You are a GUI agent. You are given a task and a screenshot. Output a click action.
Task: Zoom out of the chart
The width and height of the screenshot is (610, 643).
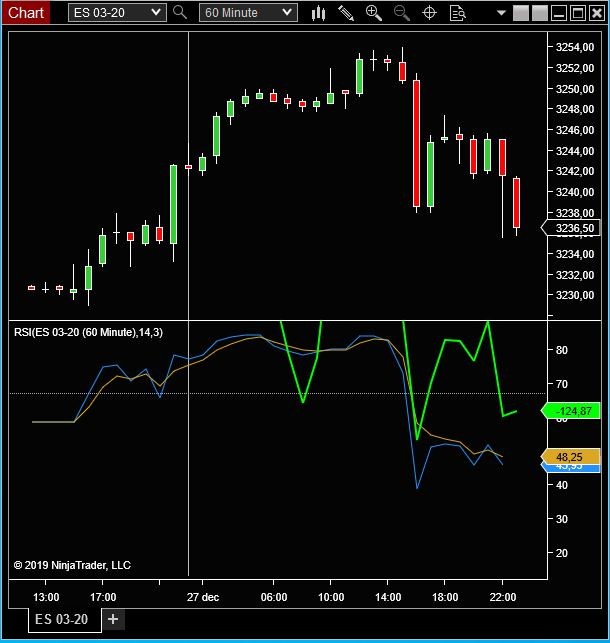402,12
